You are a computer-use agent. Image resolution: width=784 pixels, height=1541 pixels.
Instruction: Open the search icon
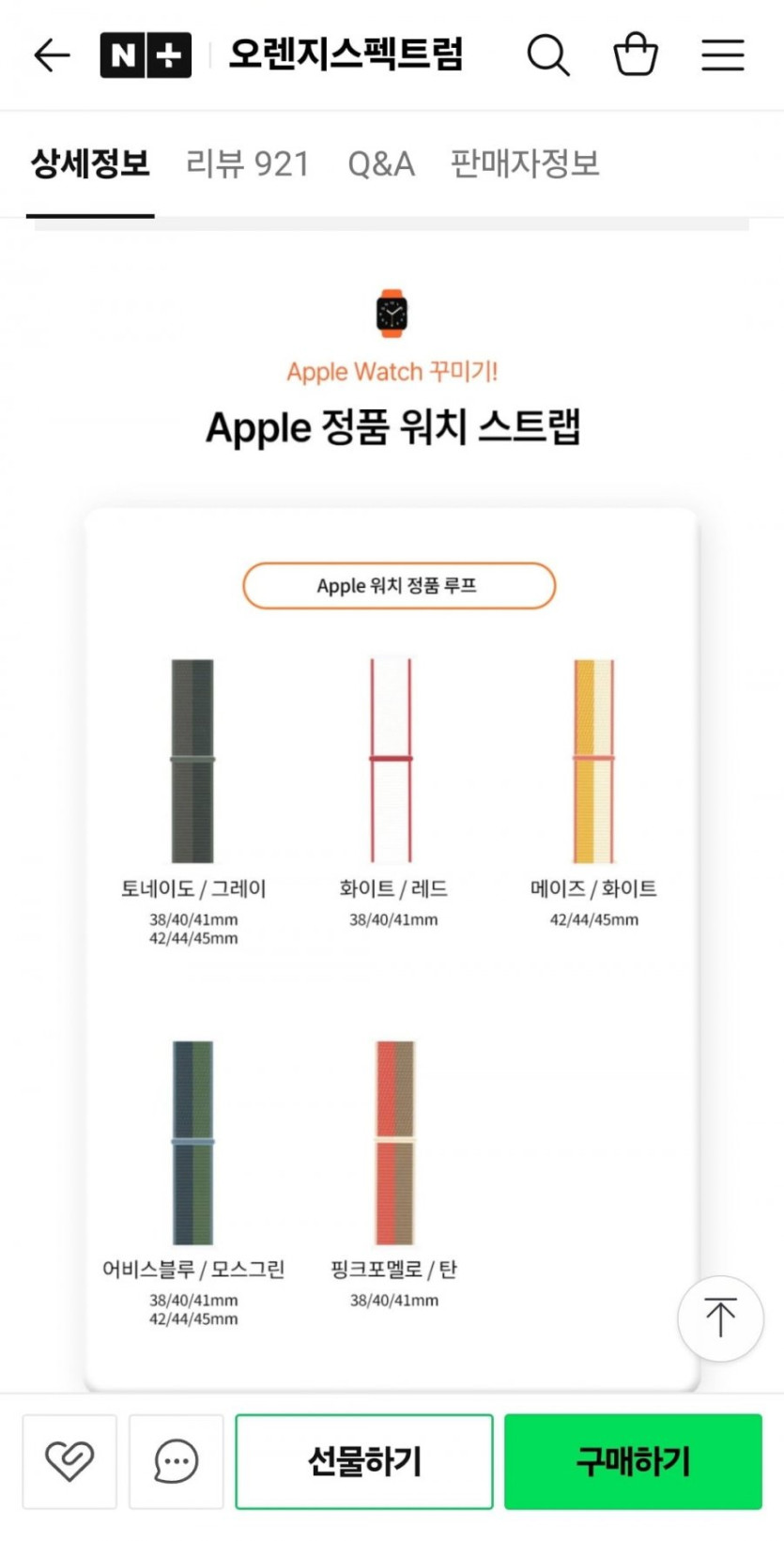548,55
